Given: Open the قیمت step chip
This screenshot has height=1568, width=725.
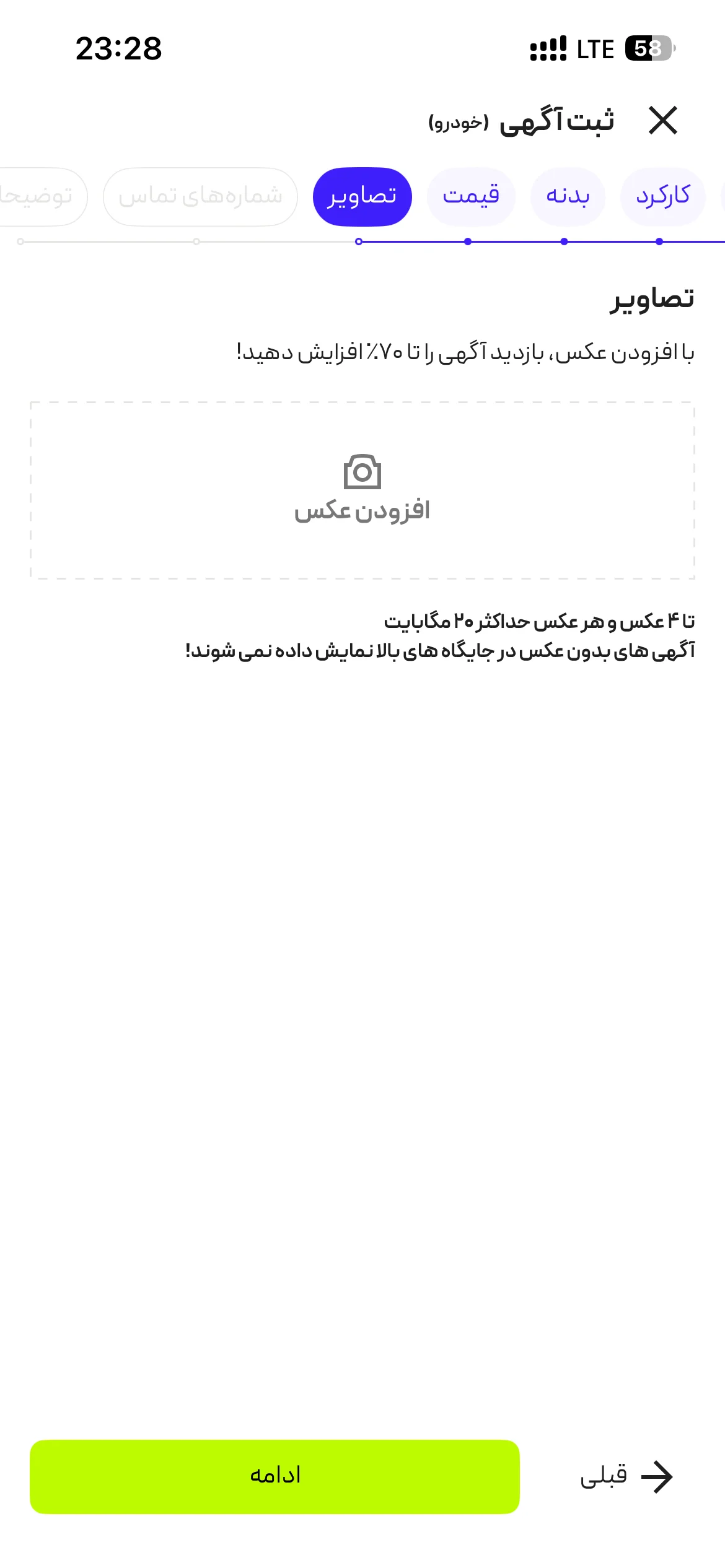Looking at the screenshot, I should point(471,196).
